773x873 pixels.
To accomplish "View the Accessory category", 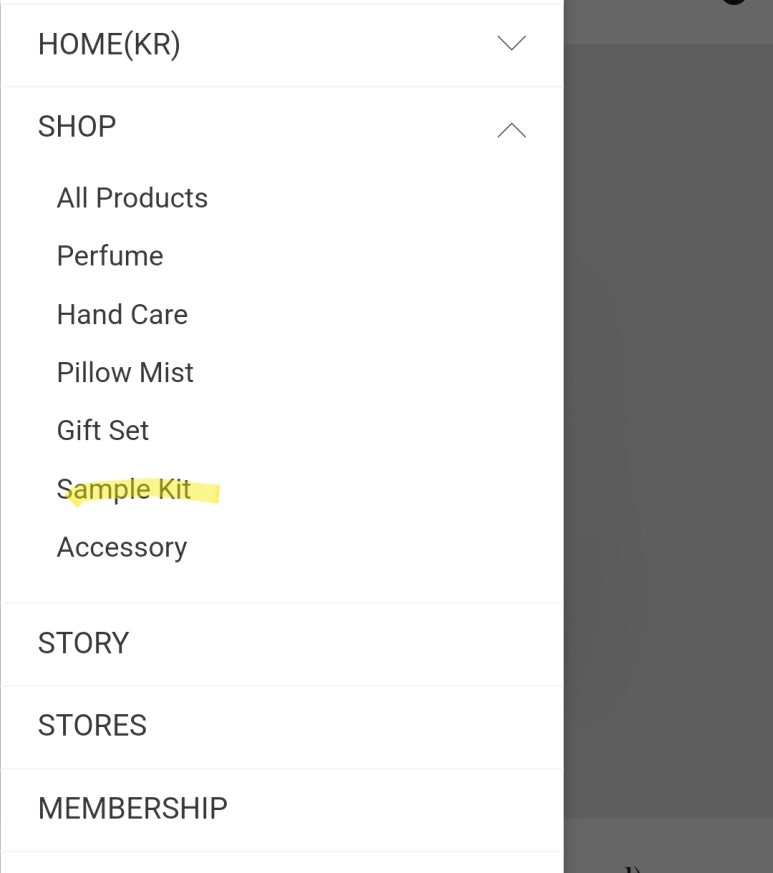I will 122,547.
